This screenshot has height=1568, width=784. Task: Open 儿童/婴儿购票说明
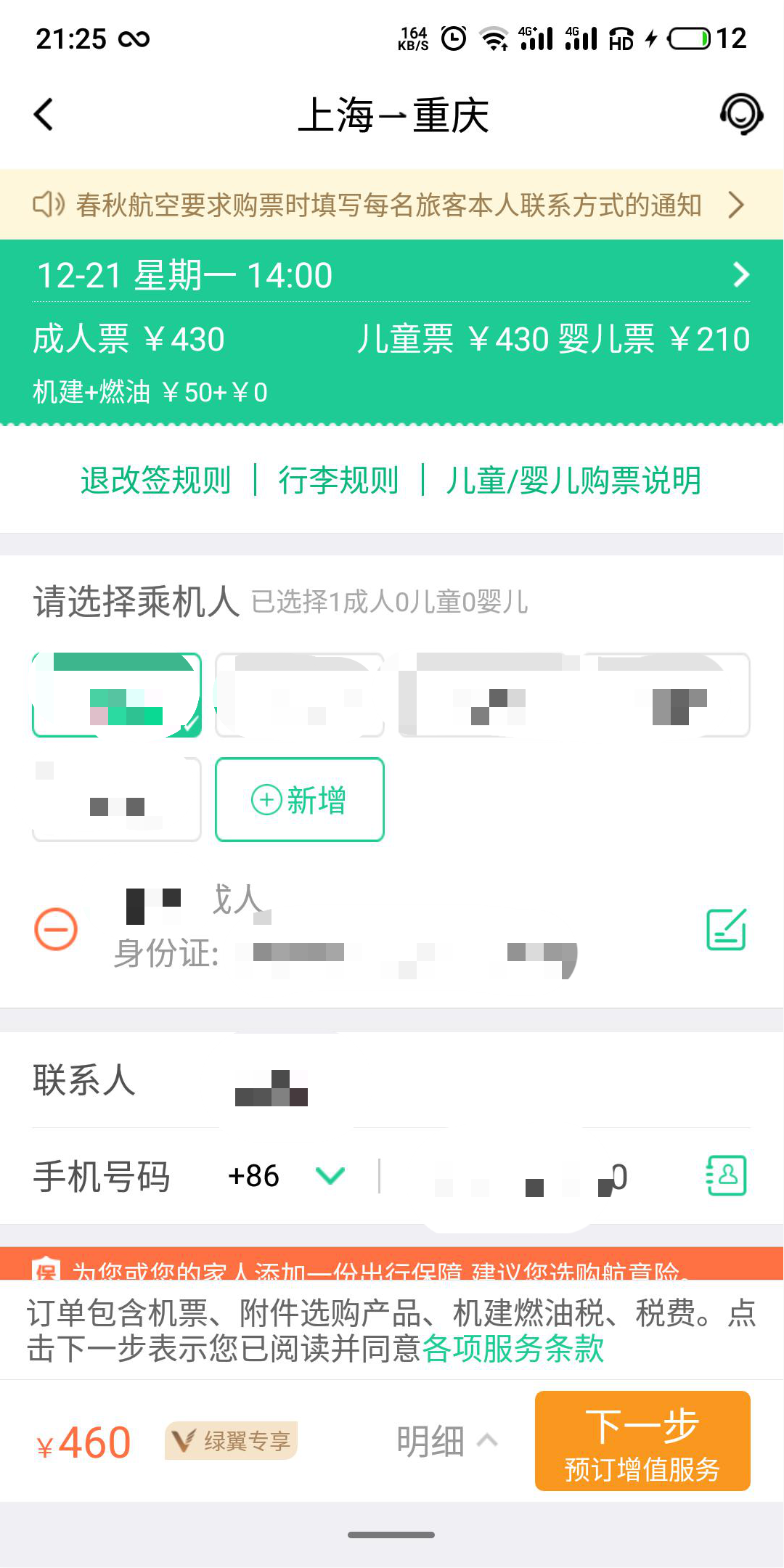point(573,481)
